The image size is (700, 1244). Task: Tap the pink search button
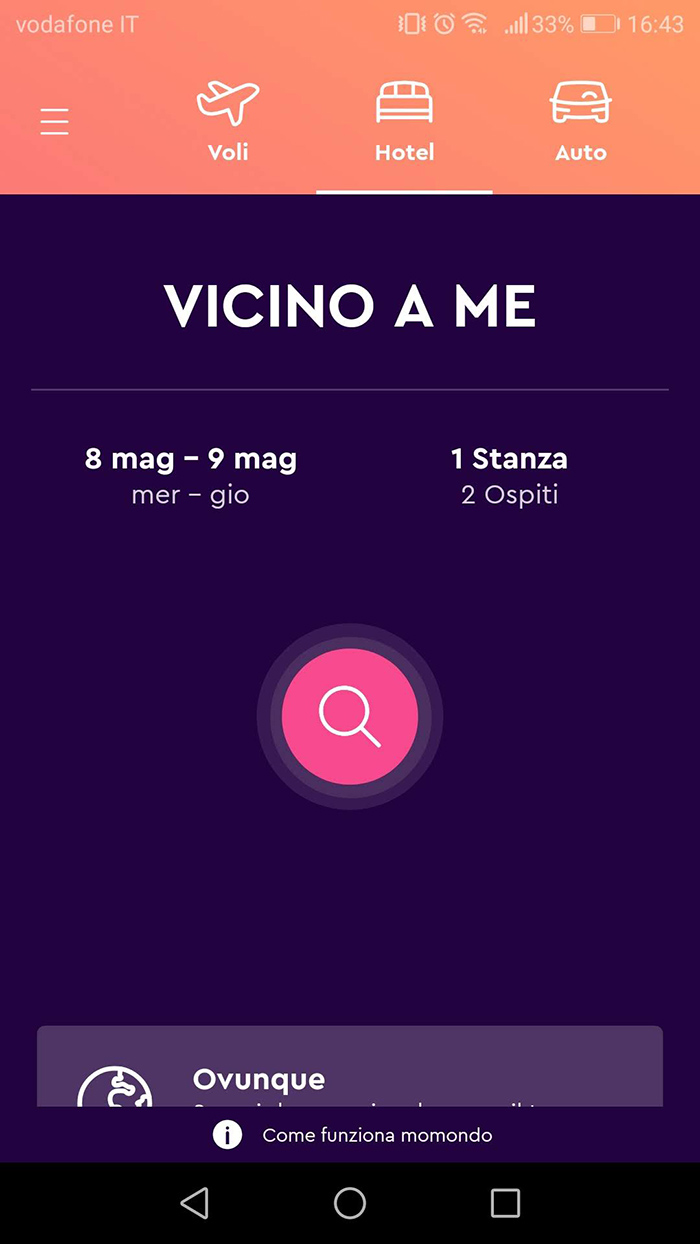(x=350, y=716)
